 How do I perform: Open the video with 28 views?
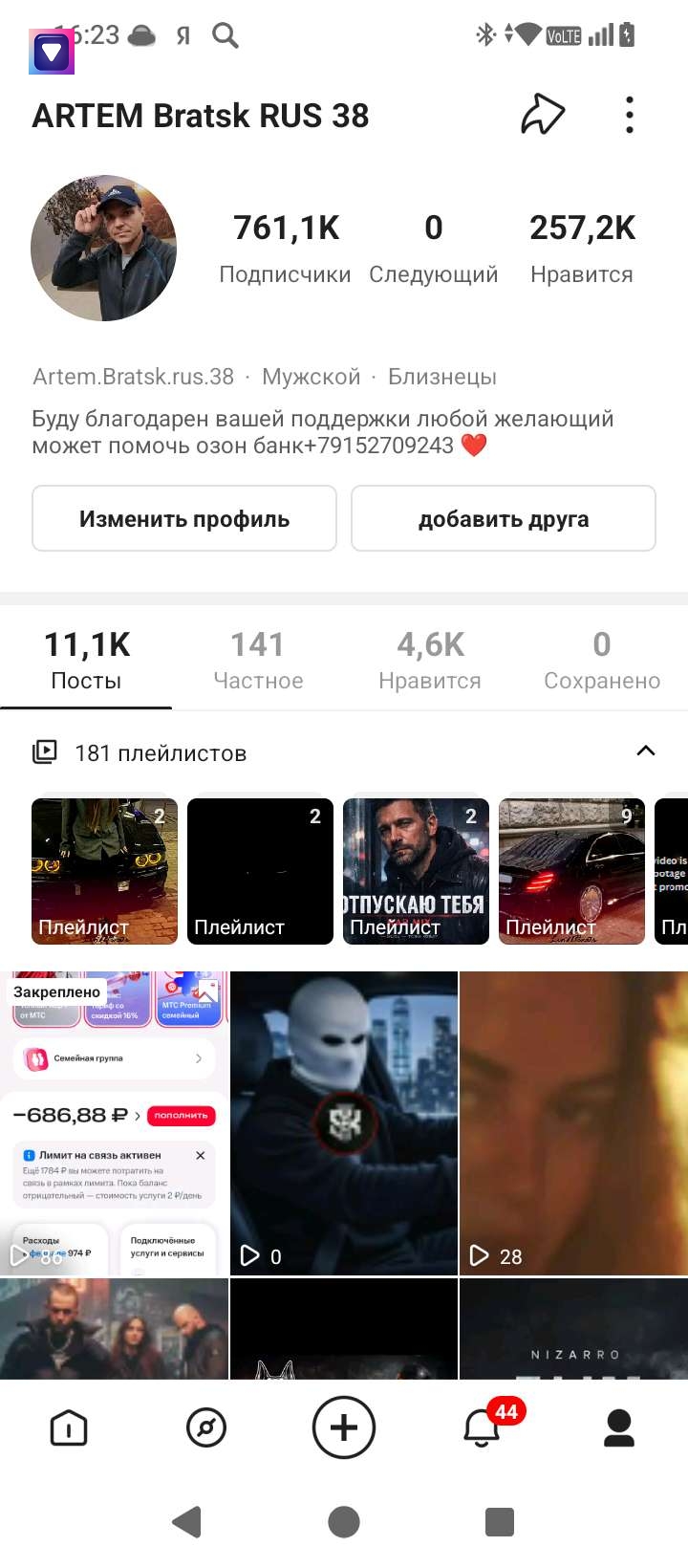tap(573, 1123)
